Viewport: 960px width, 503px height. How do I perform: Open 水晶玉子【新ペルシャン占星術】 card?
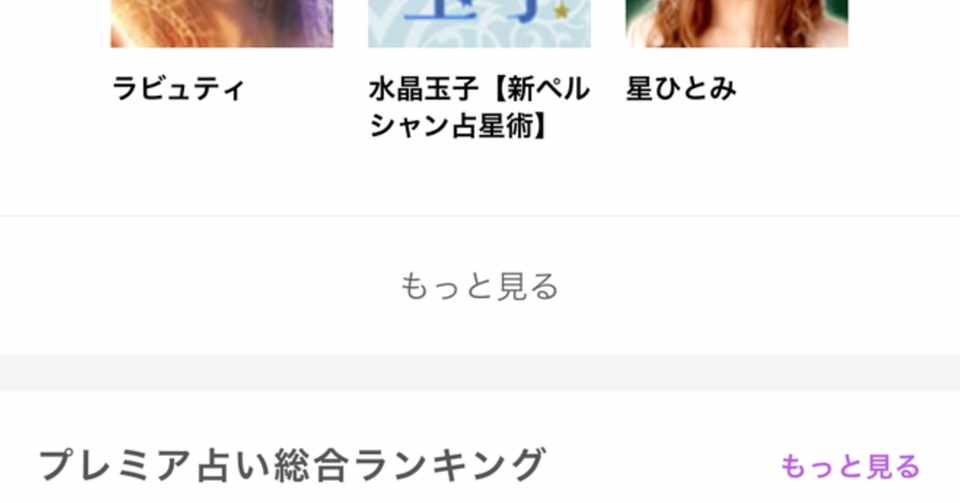pos(479,70)
